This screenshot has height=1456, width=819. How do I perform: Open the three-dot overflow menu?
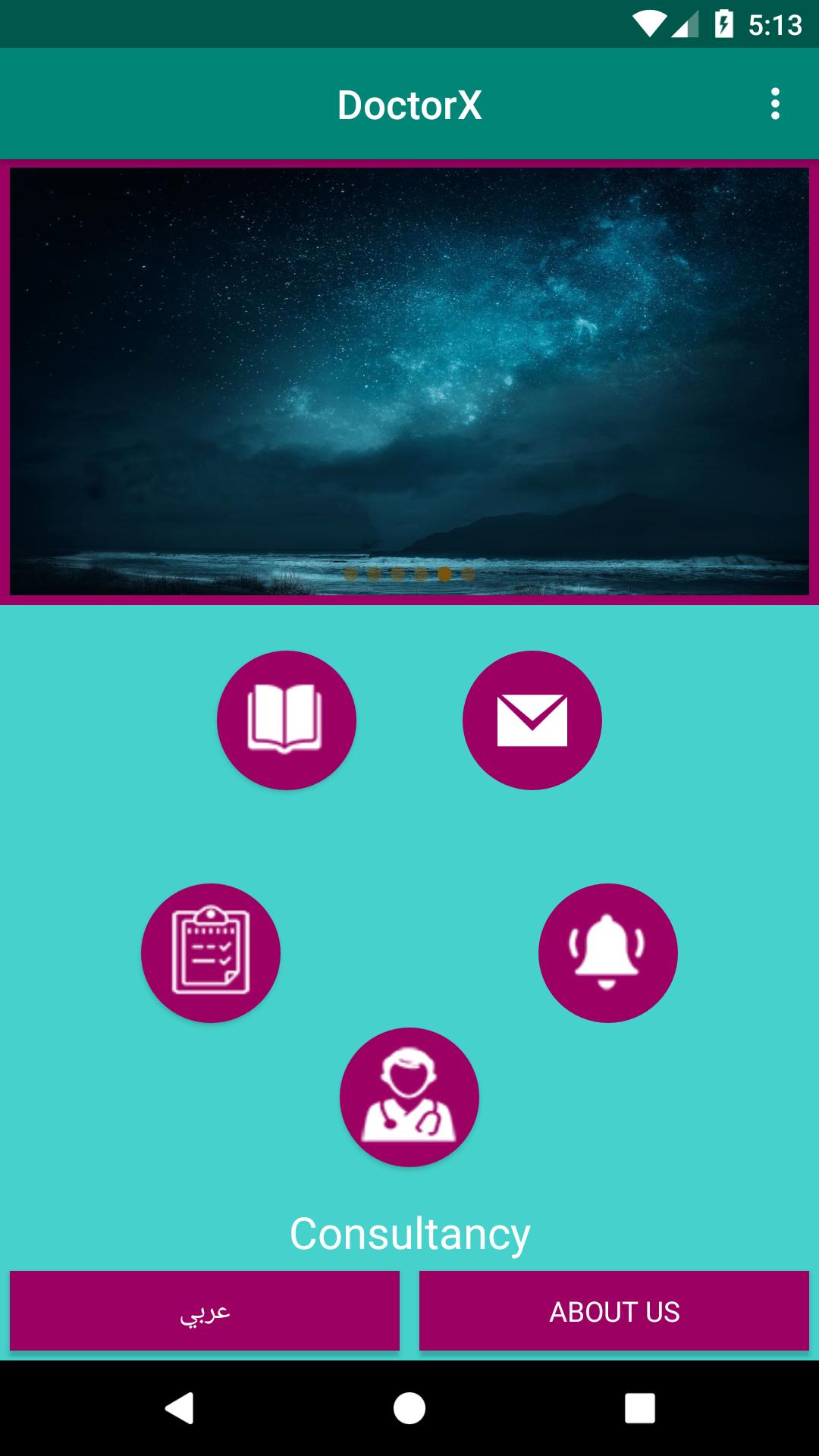tap(774, 104)
